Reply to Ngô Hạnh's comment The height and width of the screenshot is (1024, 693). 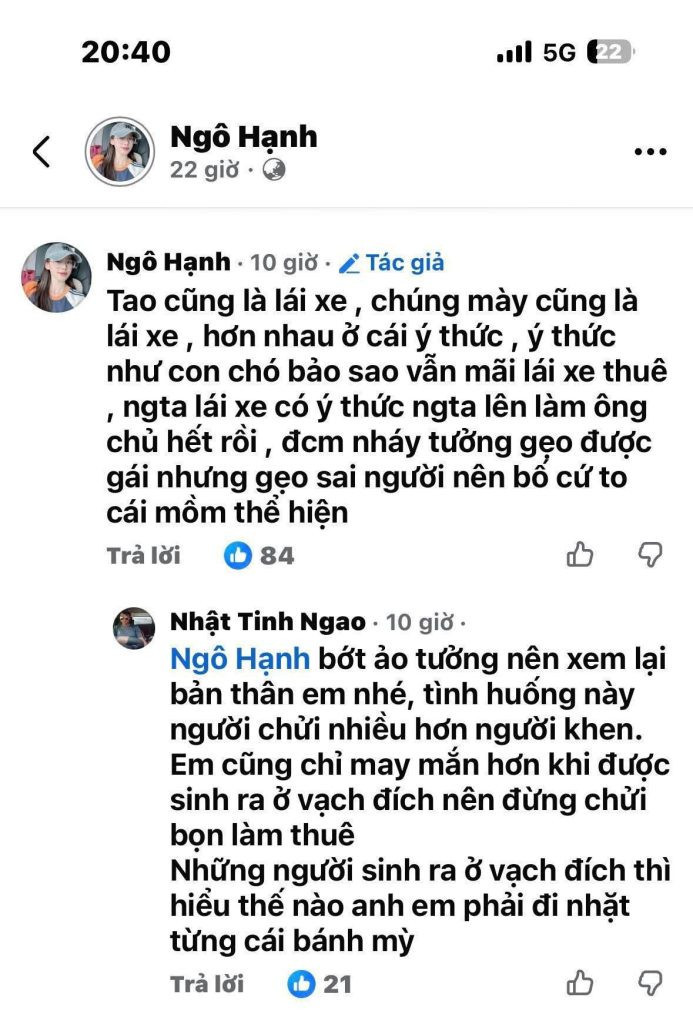tap(143, 555)
